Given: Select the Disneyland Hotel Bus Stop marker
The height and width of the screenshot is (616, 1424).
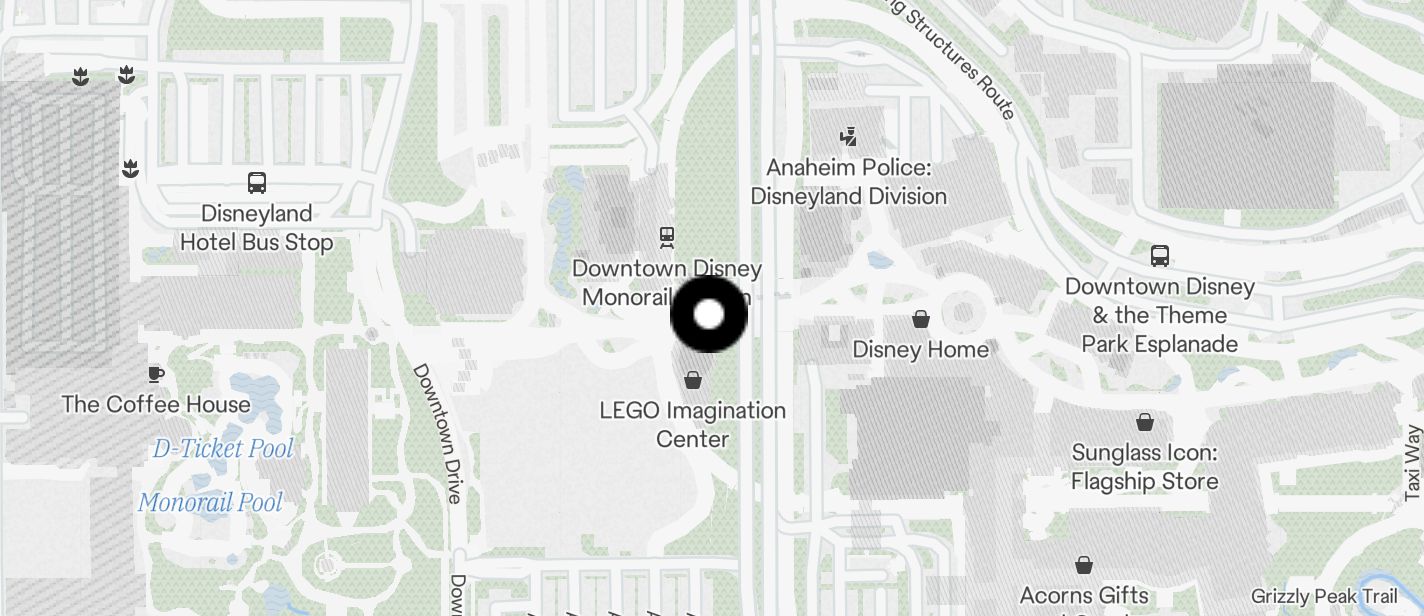Looking at the screenshot, I should [x=257, y=184].
